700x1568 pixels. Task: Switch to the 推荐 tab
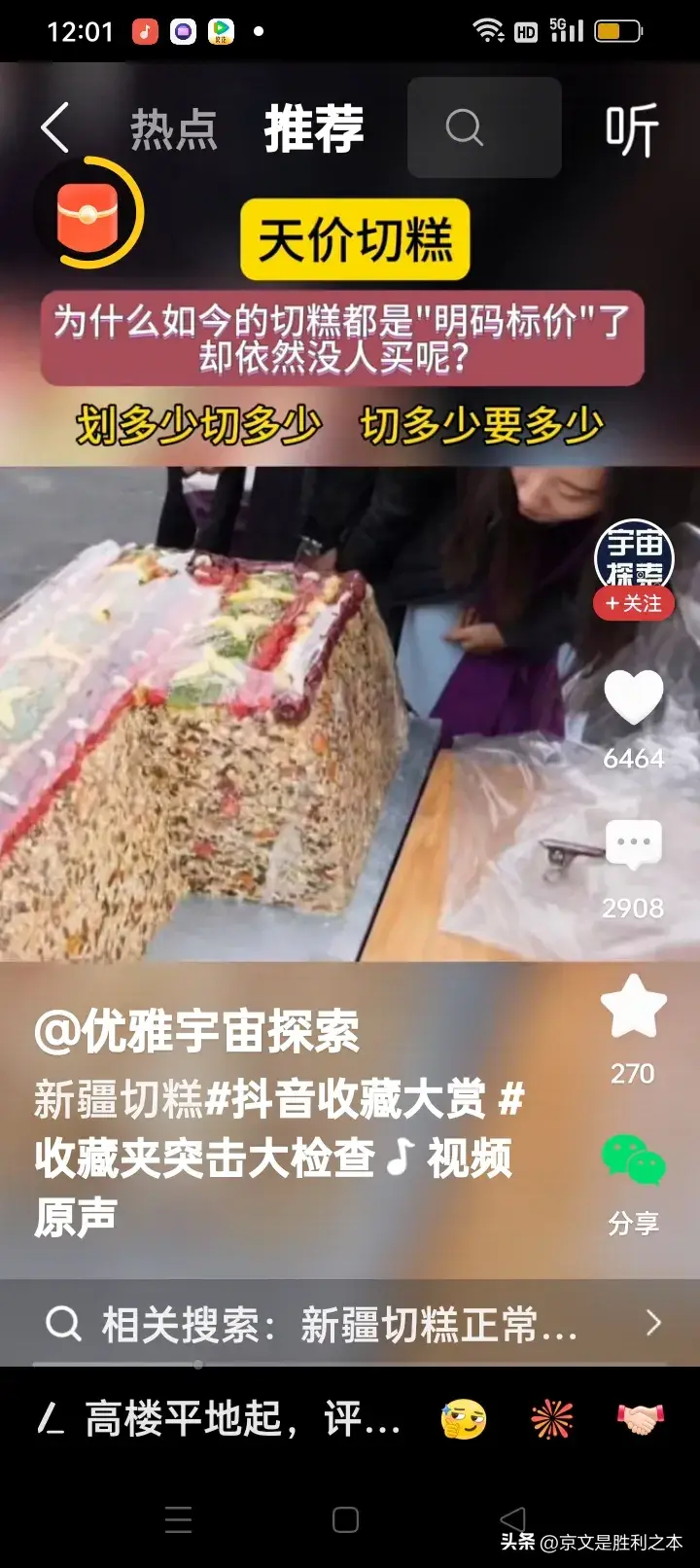[x=314, y=129]
